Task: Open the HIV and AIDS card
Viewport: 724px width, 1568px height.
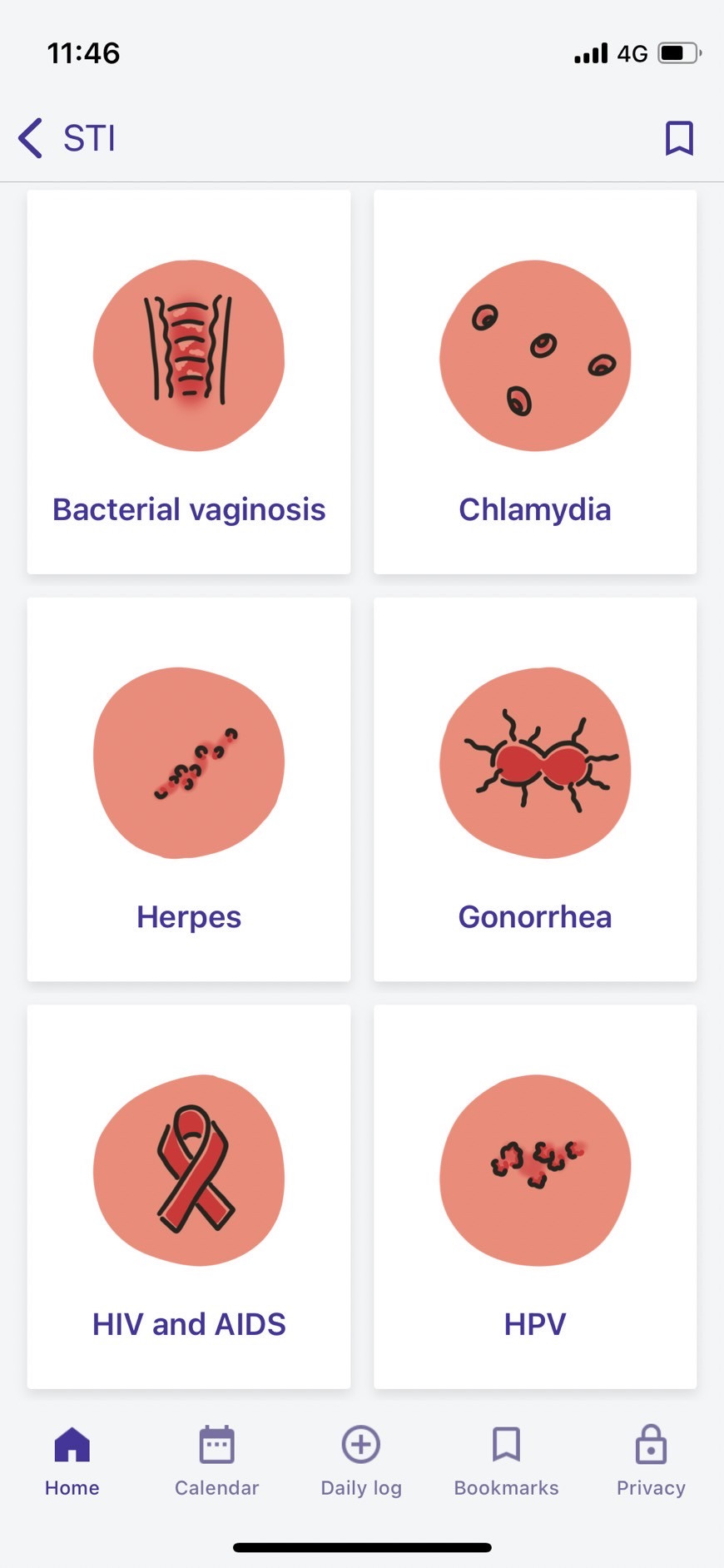Action: coord(189,1196)
